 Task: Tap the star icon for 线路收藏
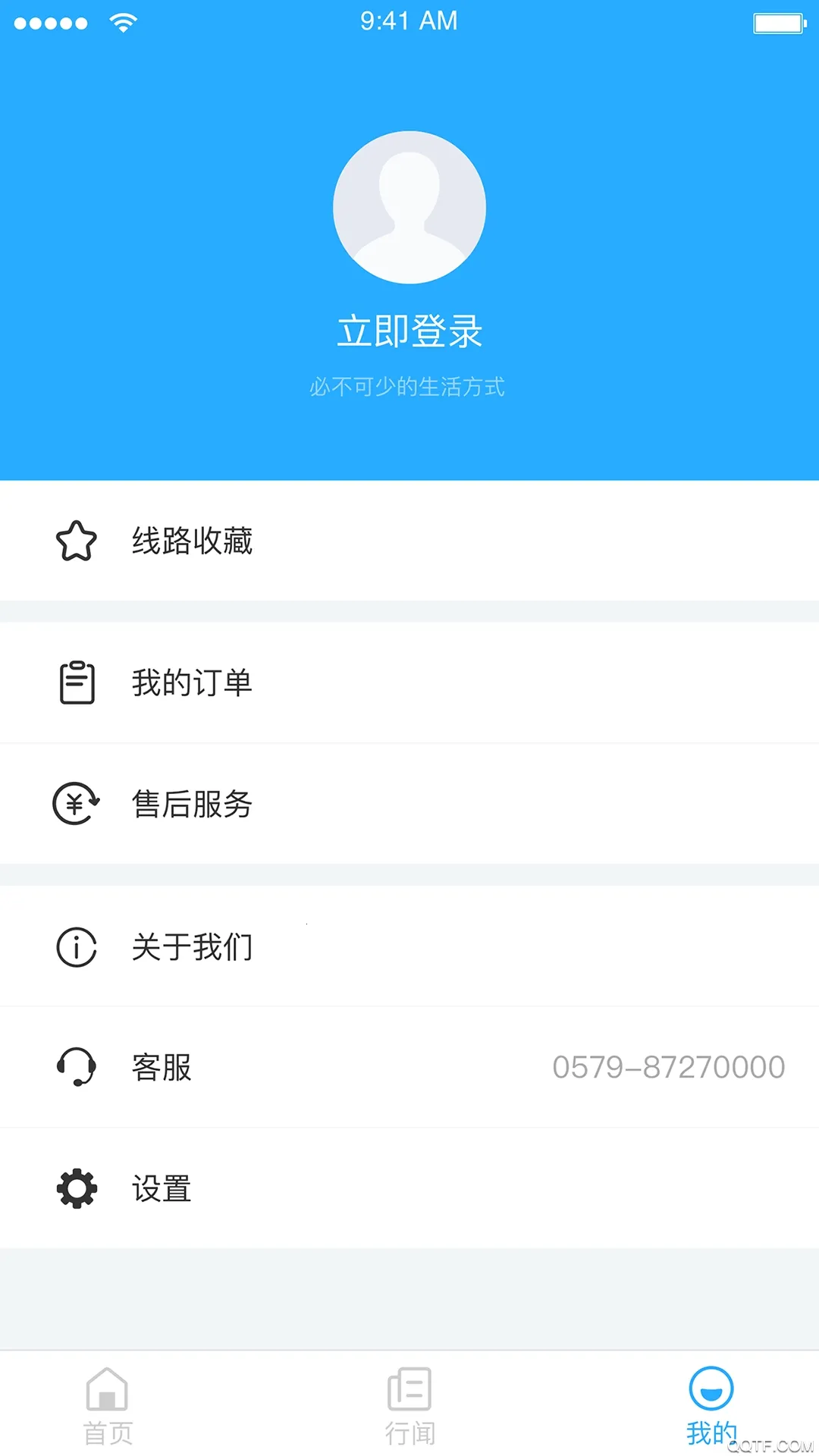[75, 541]
